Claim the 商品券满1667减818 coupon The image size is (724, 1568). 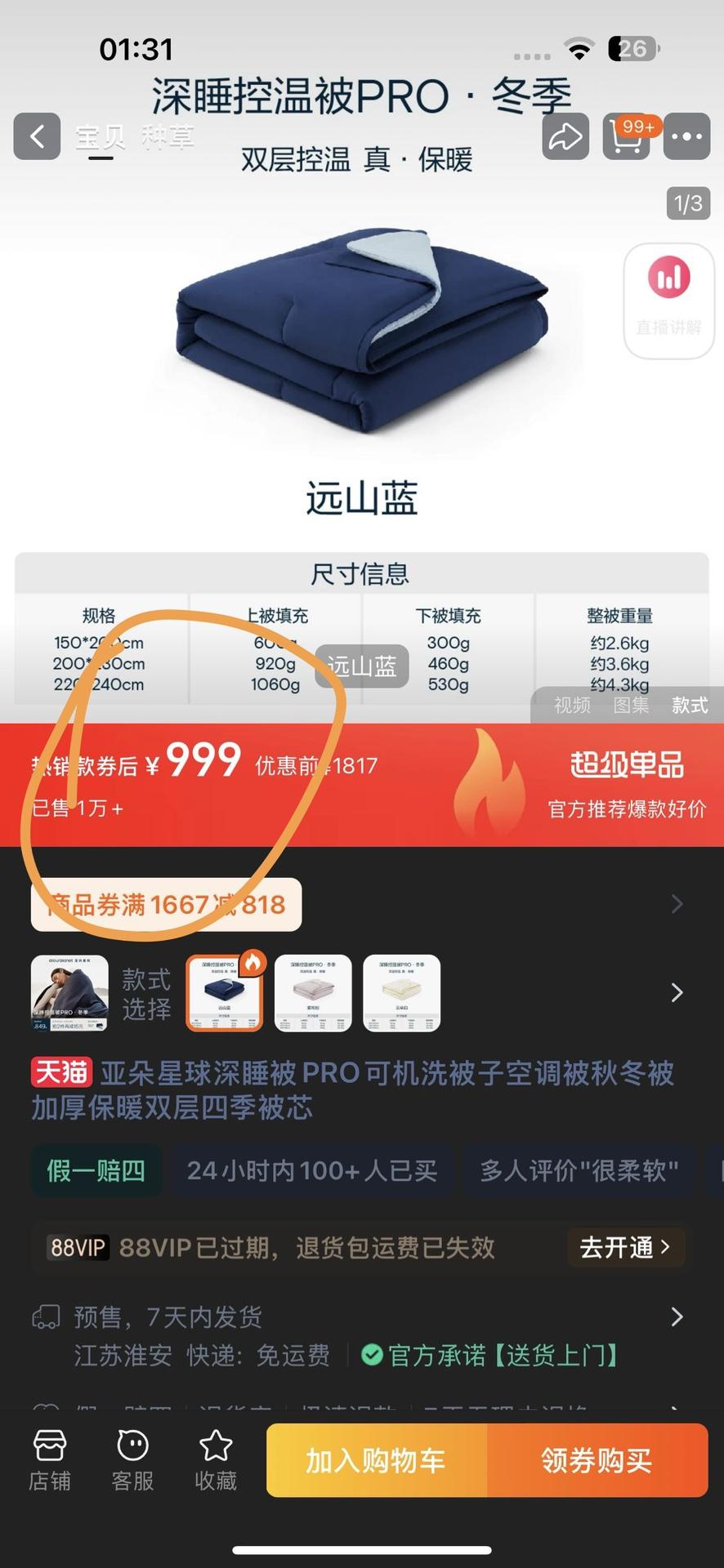point(167,905)
